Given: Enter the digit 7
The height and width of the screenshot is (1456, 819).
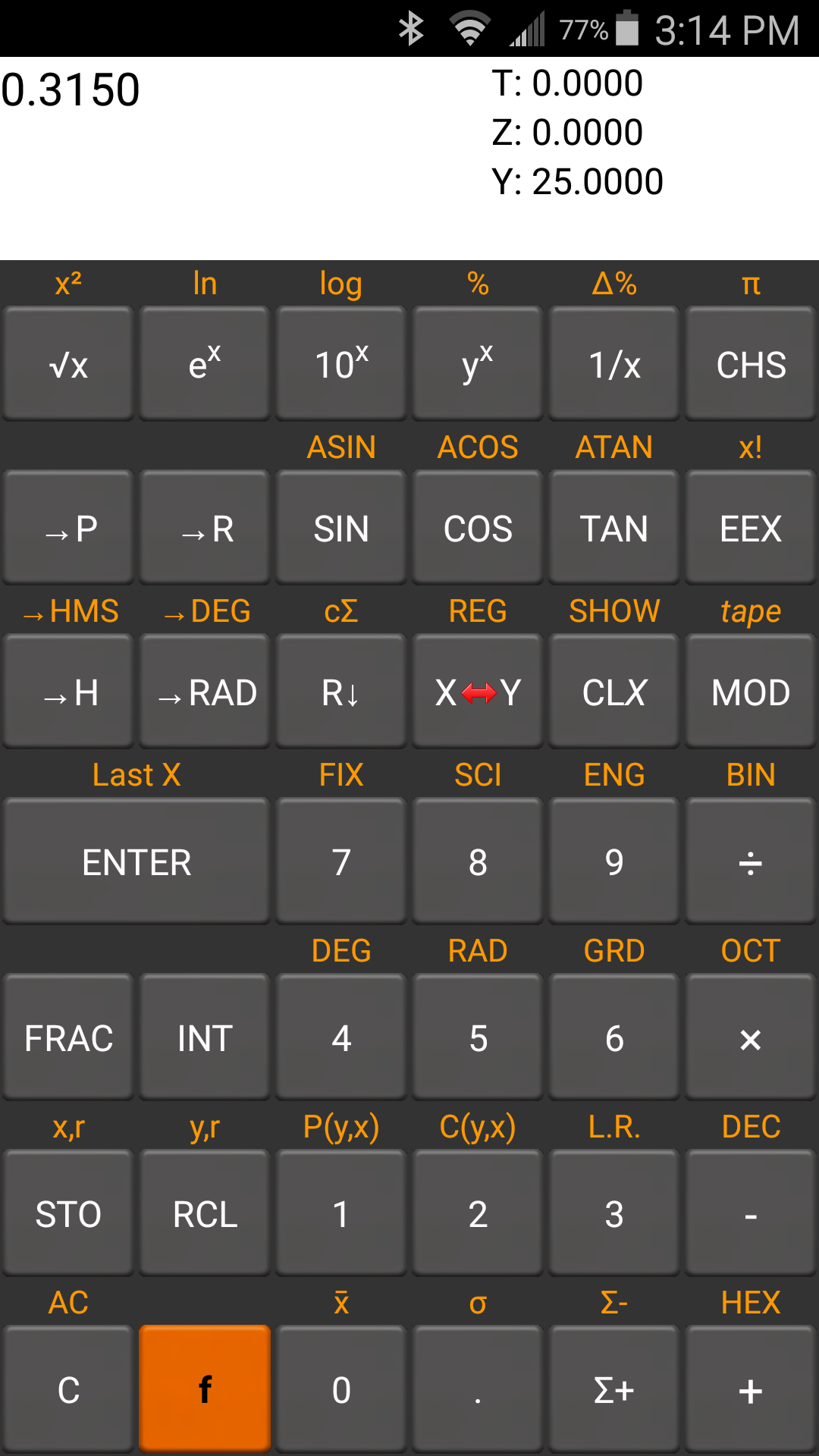Looking at the screenshot, I should (x=341, y=861).
